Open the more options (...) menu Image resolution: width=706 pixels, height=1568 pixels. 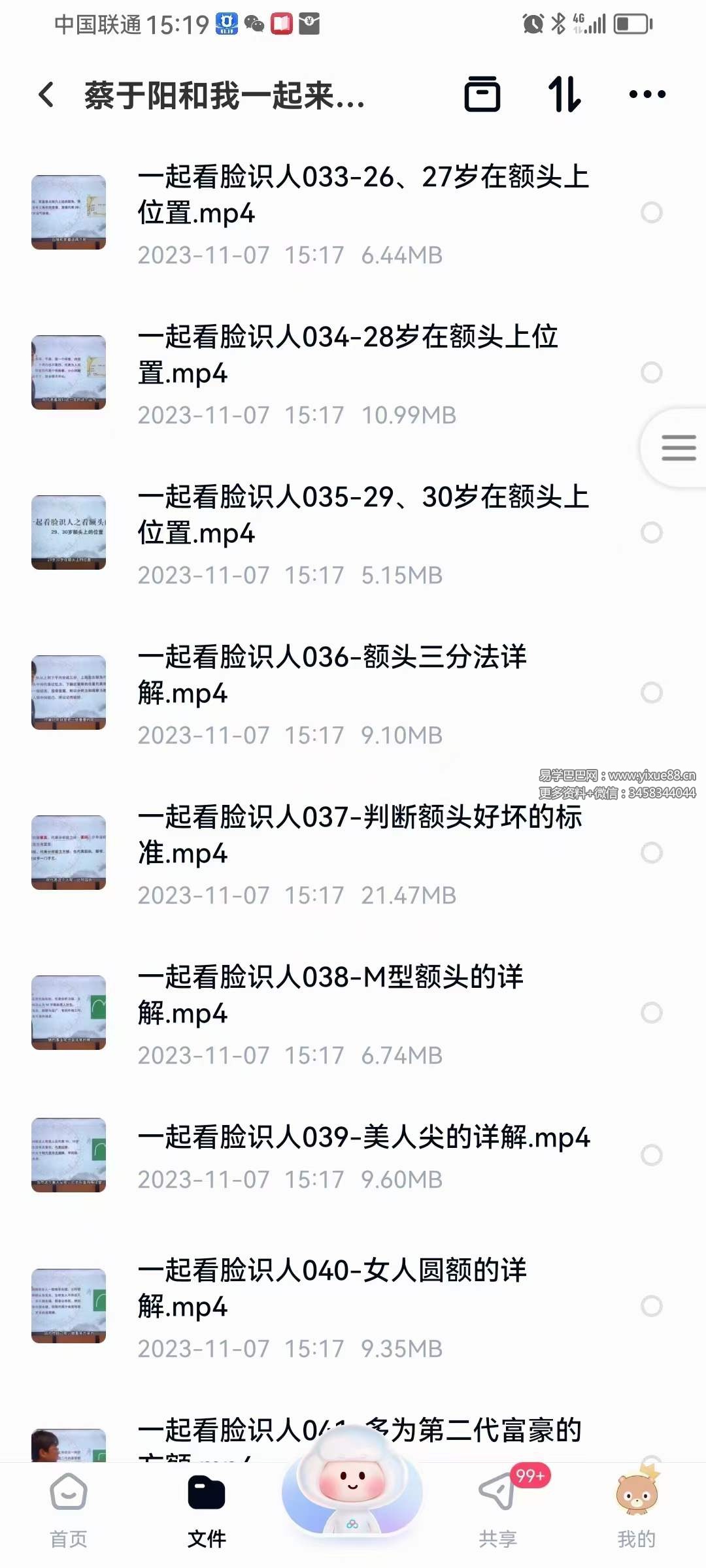pos(646,95)
